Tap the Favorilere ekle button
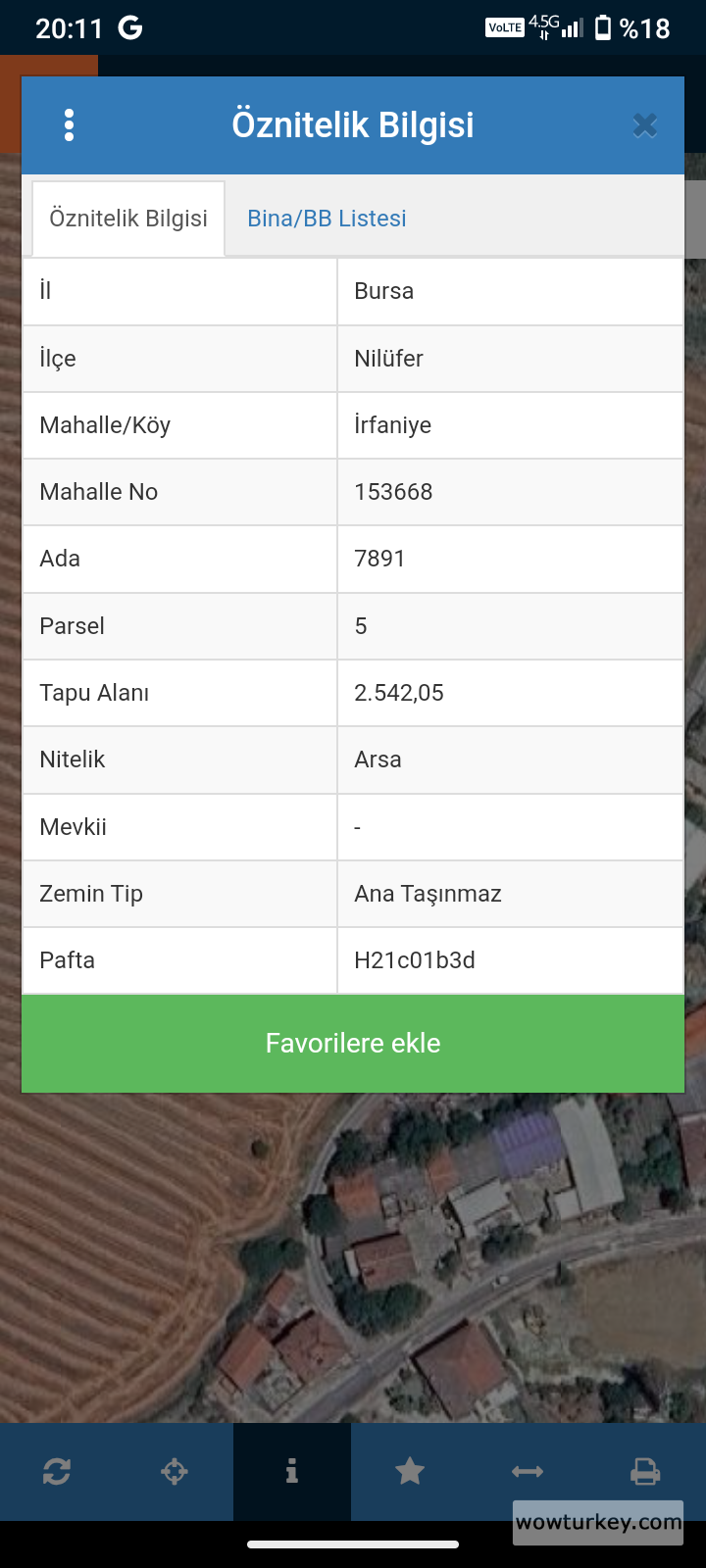Screen dimensions: 706x1568 coord(353,1044)
